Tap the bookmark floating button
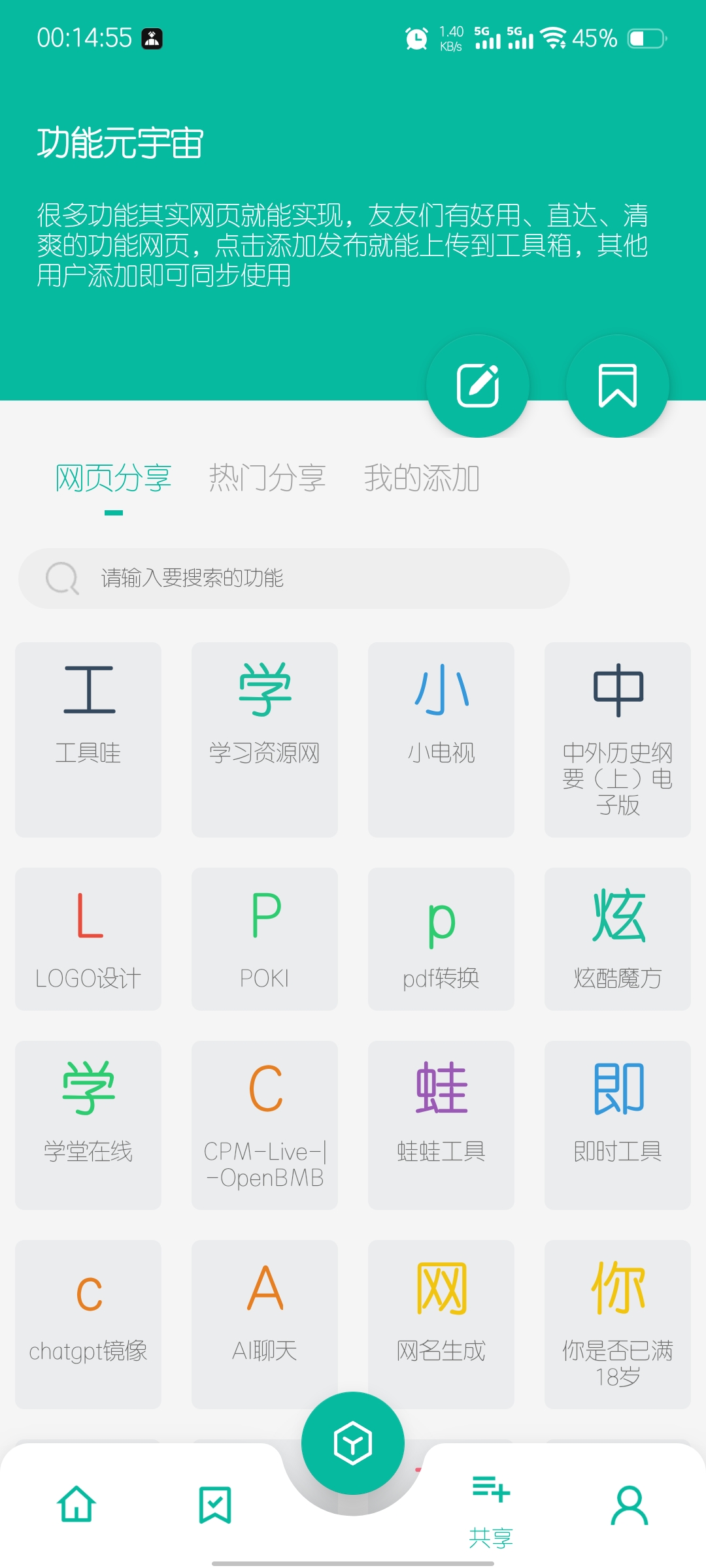The image size is (706, 1568). pyautogui.click(x=618, y=385)
